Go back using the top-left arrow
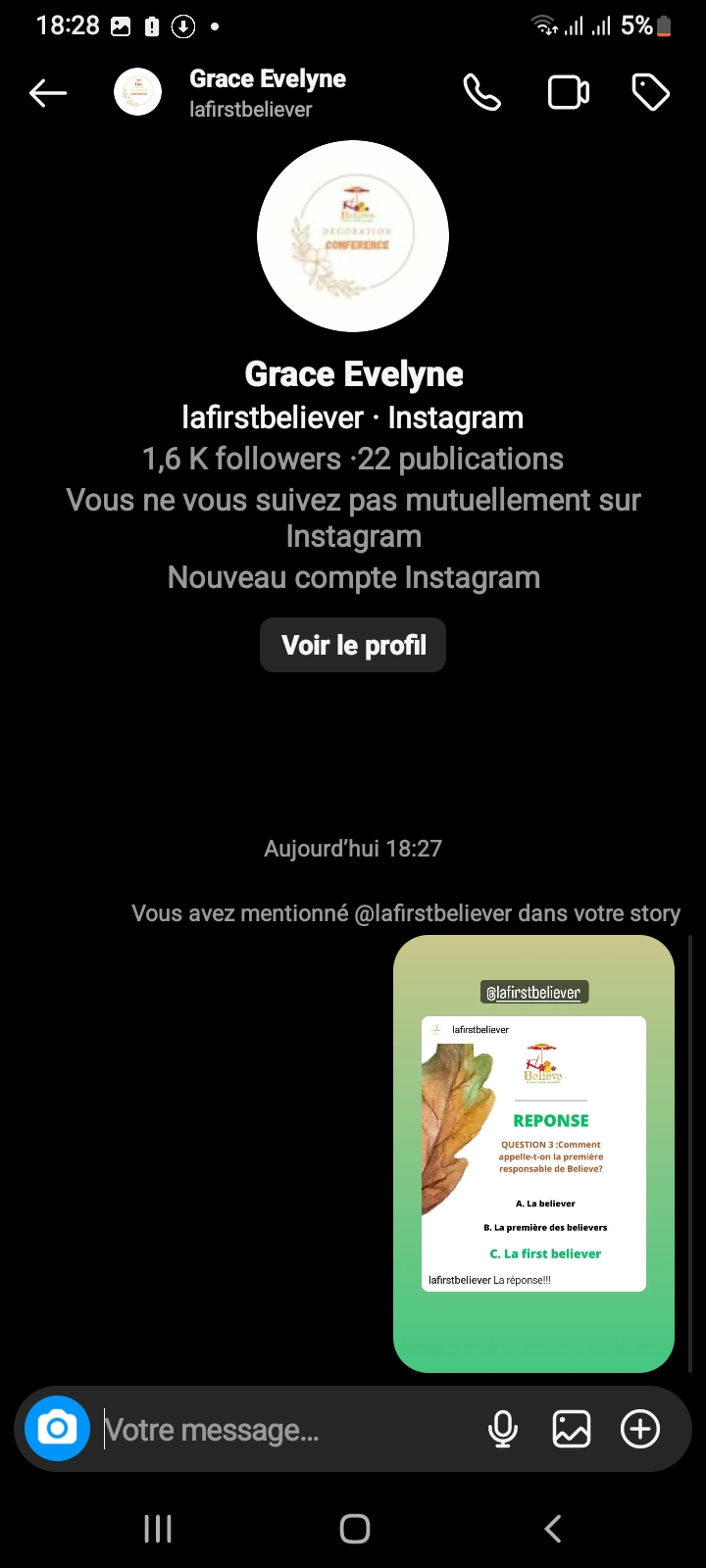Image resolution: width=706 pixels, height=1568 pixels. [48, 94]
